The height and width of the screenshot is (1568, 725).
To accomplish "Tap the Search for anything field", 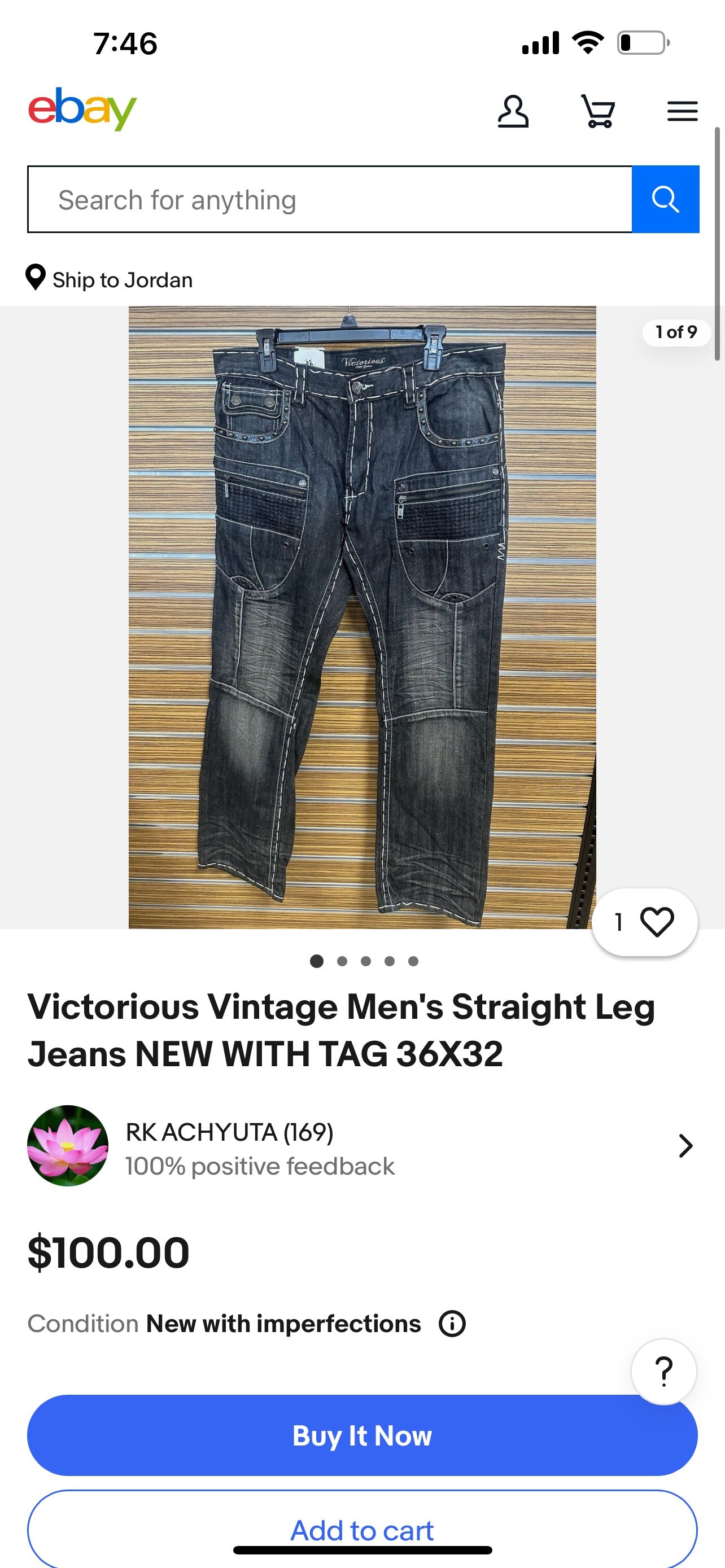I will click(x=329, y=200).
